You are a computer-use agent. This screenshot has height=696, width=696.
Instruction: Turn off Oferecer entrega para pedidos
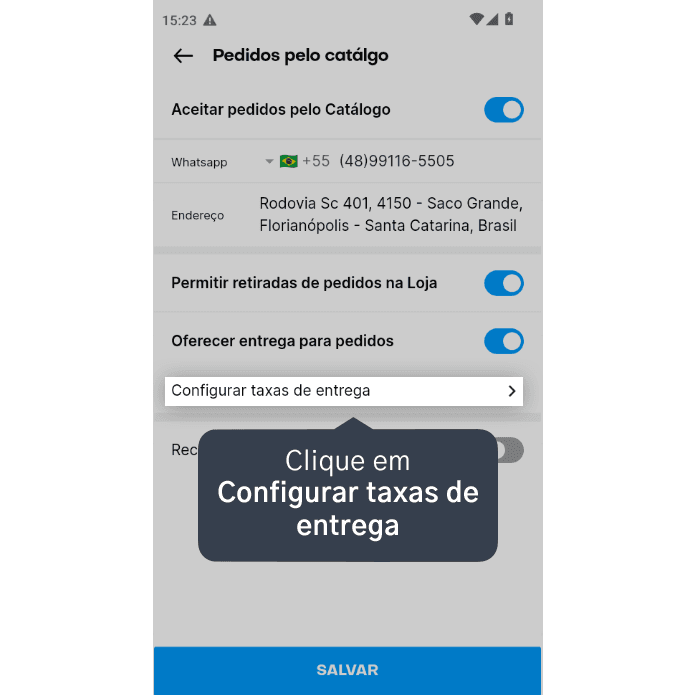click(504, 341)
